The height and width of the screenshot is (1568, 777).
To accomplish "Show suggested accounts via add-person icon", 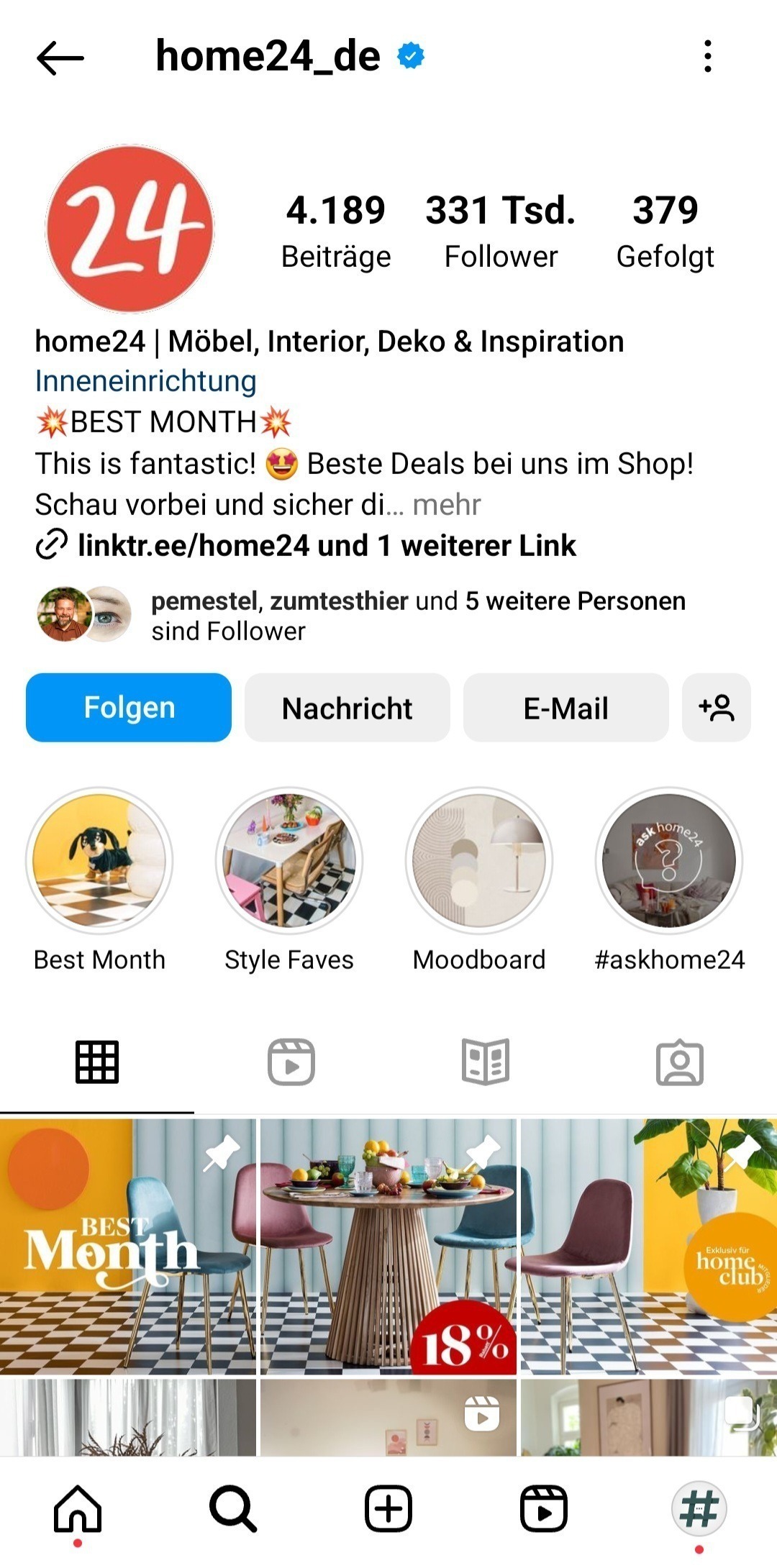I will [x=717, y=708].
